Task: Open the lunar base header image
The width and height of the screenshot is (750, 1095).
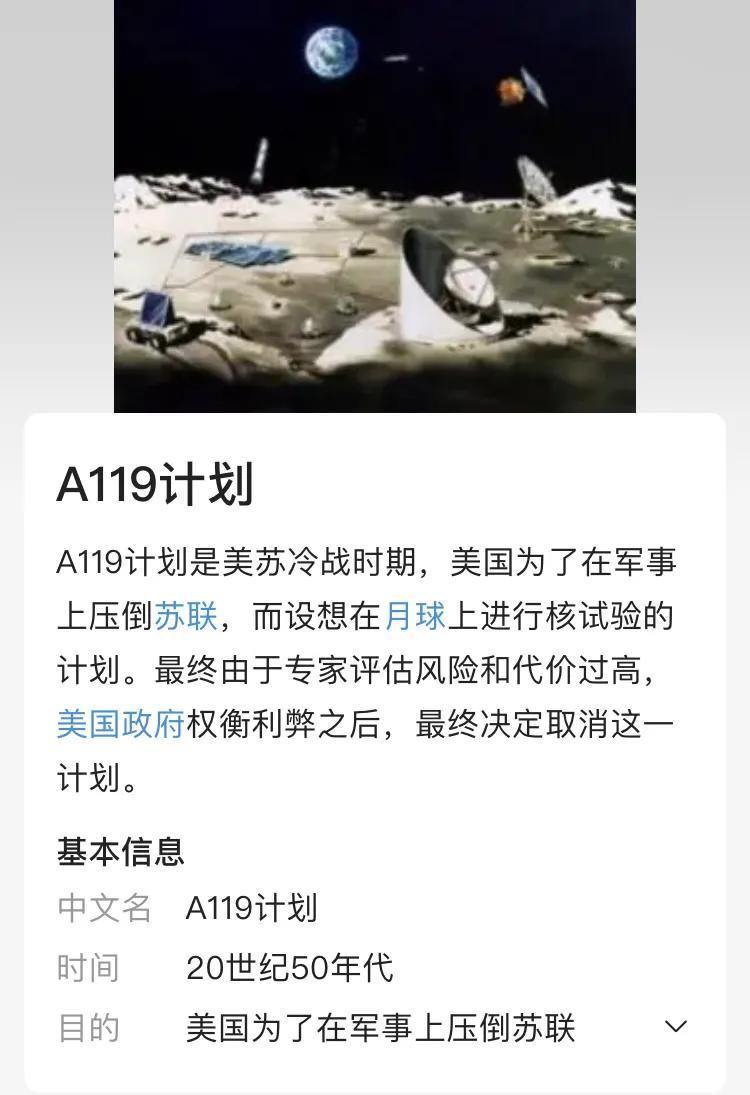Action: [375, 205]
